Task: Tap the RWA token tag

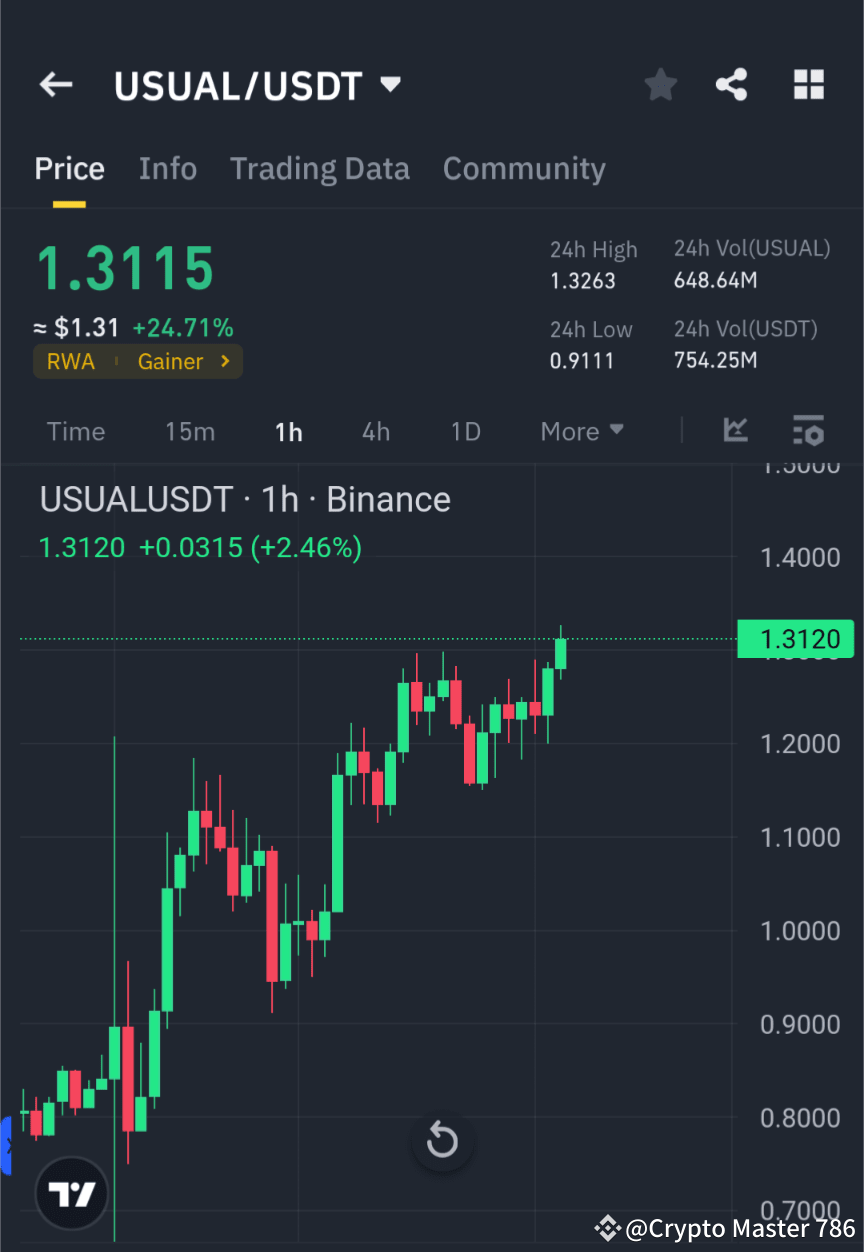Action: pos(71,362)
